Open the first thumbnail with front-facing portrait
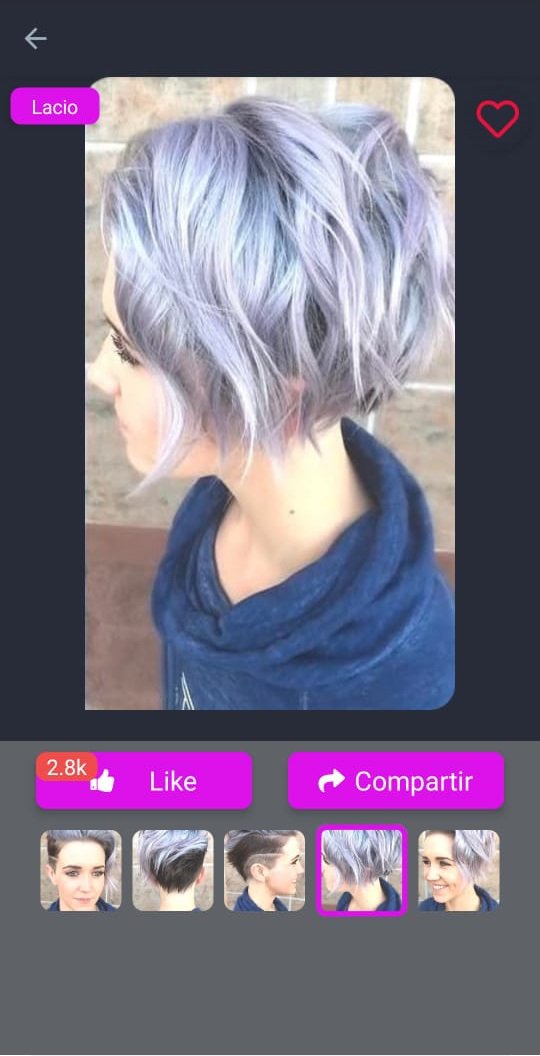The image size is (540, 1056). (x=81, y=870)
